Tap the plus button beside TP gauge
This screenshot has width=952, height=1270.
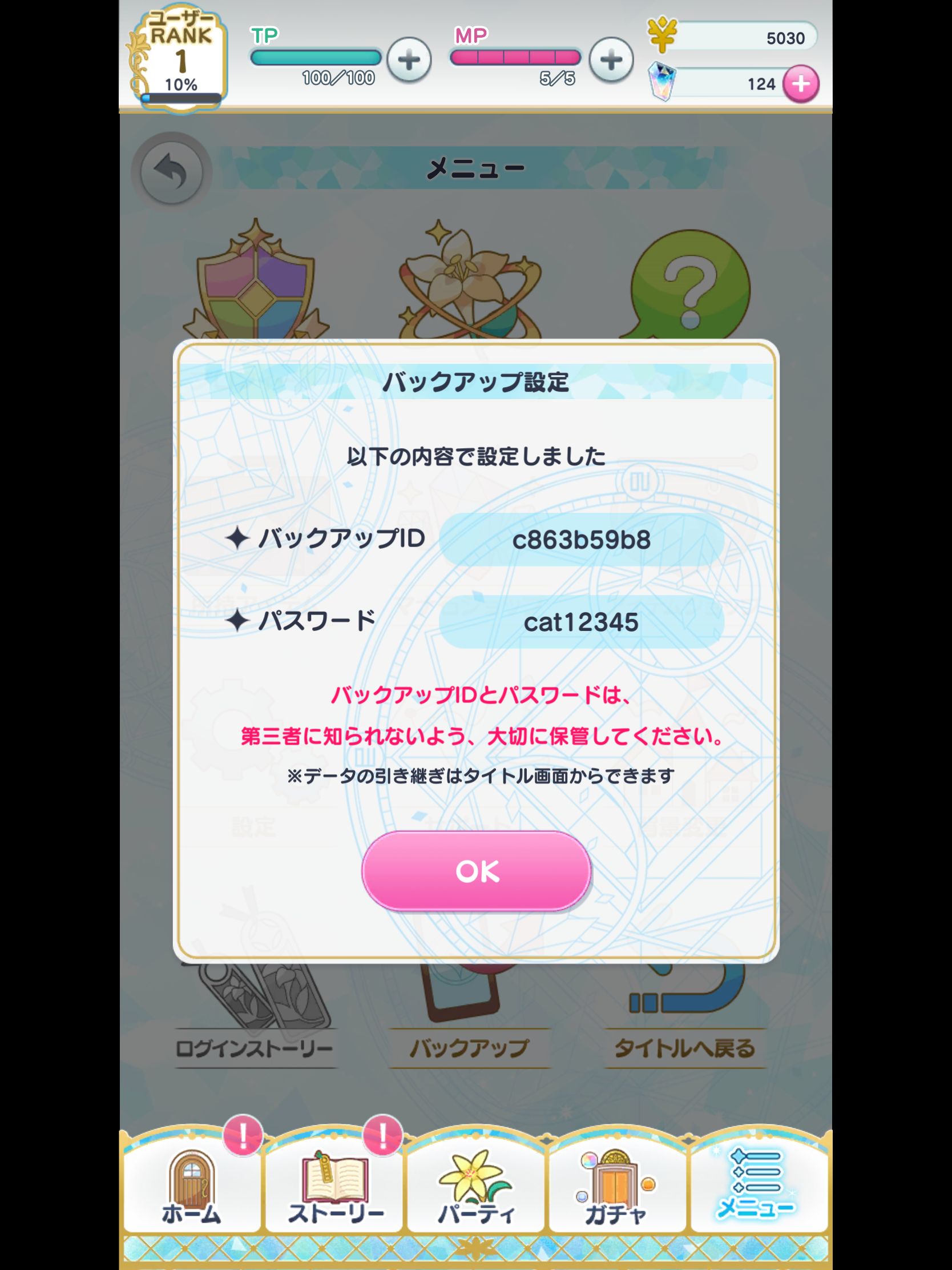[409, 61]
